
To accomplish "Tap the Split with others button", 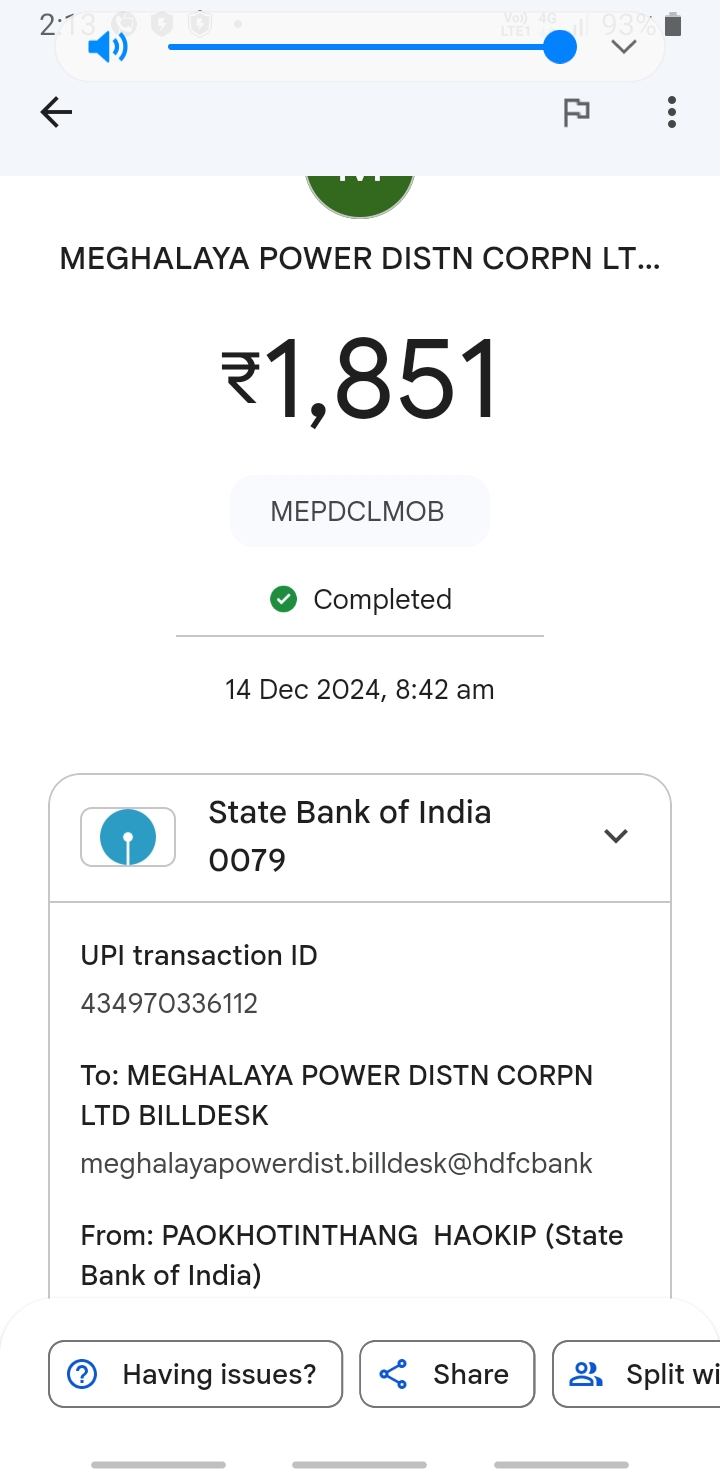I will (x=637, y=1374).
